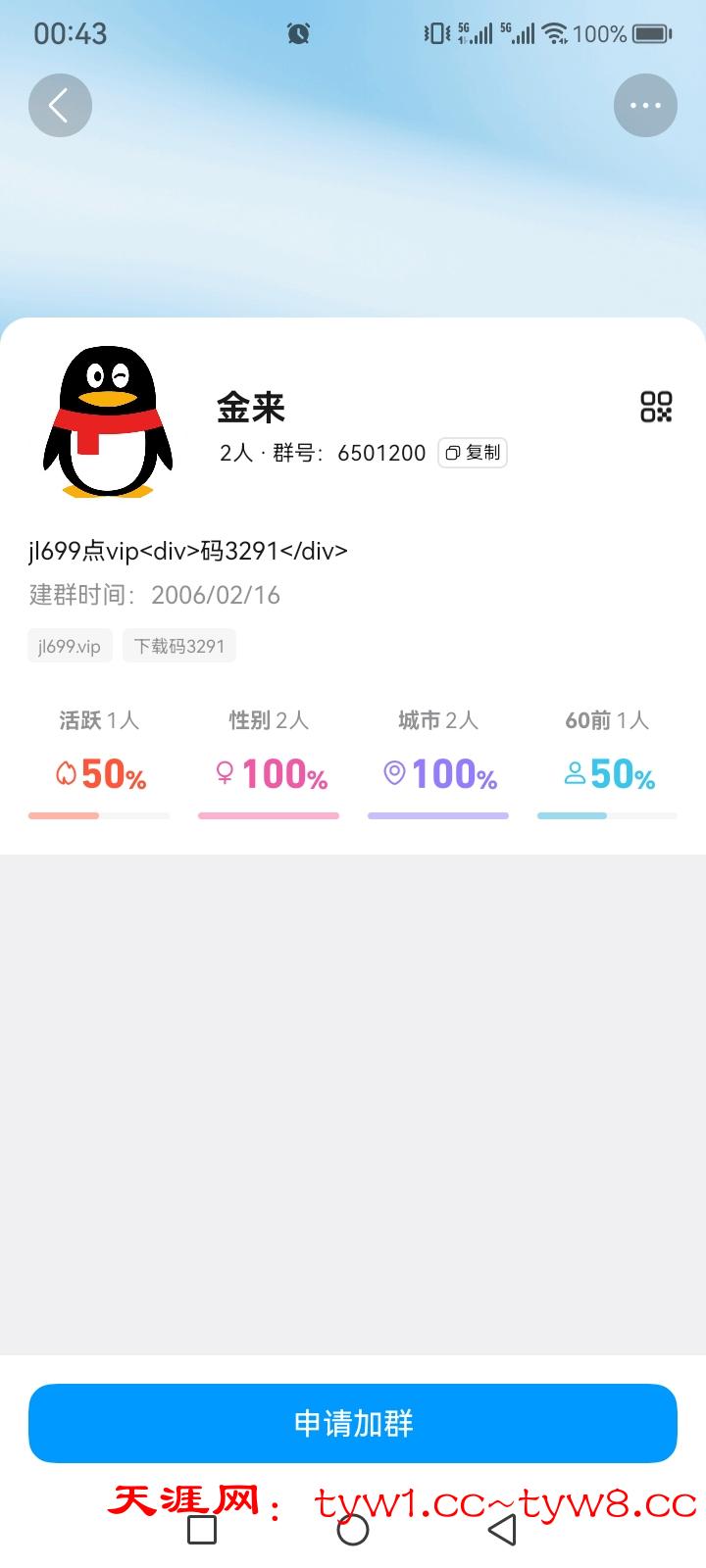This screenshot has height=1568, width=706.
Task: Select the 下载码3291 tag chip
Action: pos(179,646)
